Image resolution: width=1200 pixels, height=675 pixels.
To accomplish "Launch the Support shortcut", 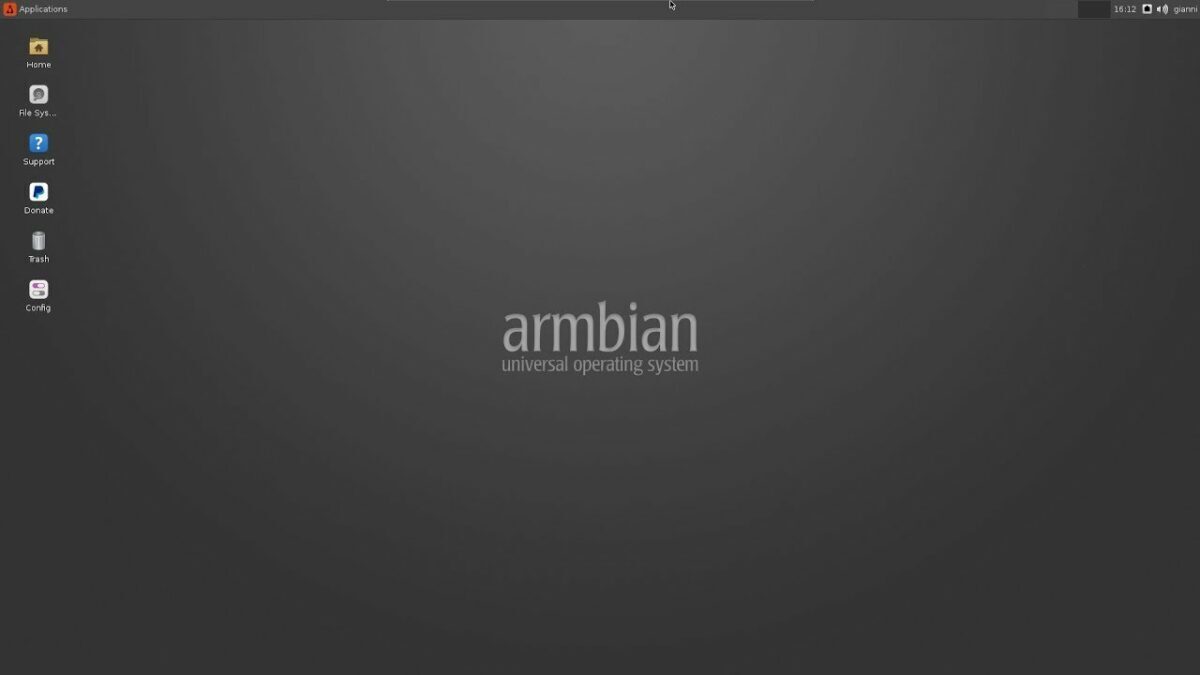I will tap(38, 144).
